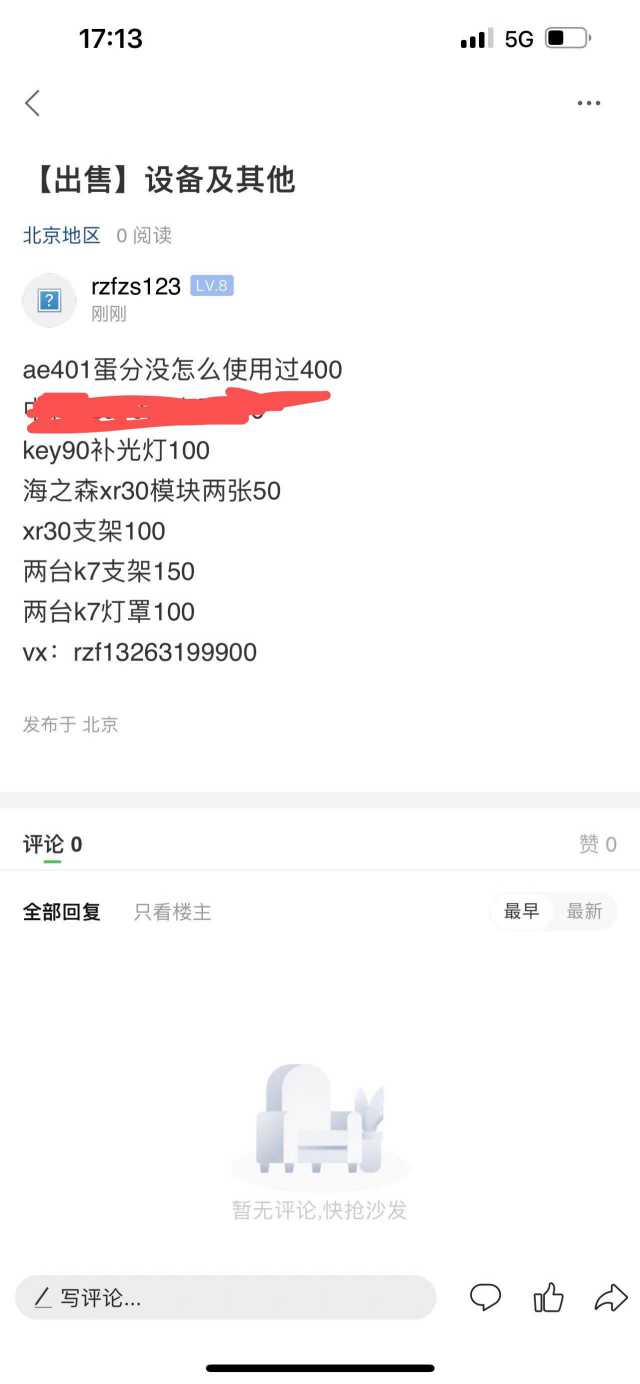Open the comment bubble icon
The width and height of the screenshot is (640, 1384).
[x=485, y=1298]
